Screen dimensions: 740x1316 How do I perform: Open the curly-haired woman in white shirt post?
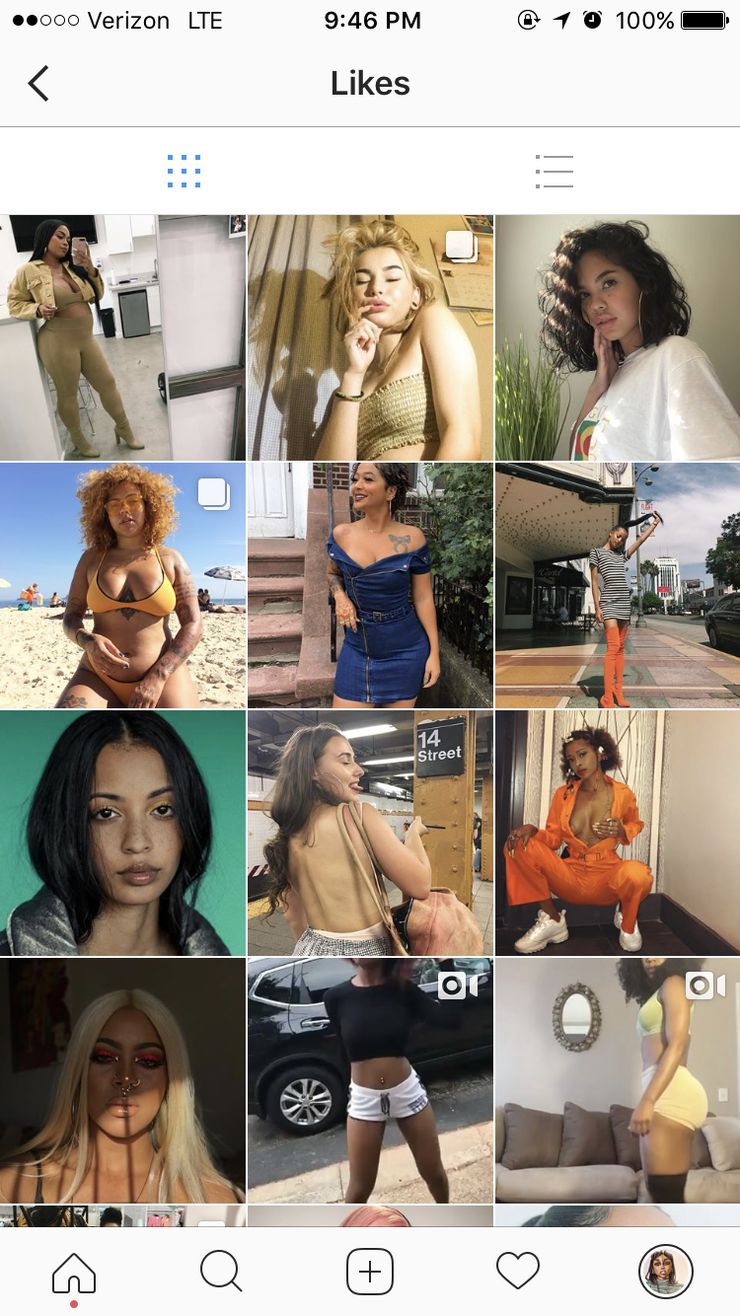[x=617, y=337]
